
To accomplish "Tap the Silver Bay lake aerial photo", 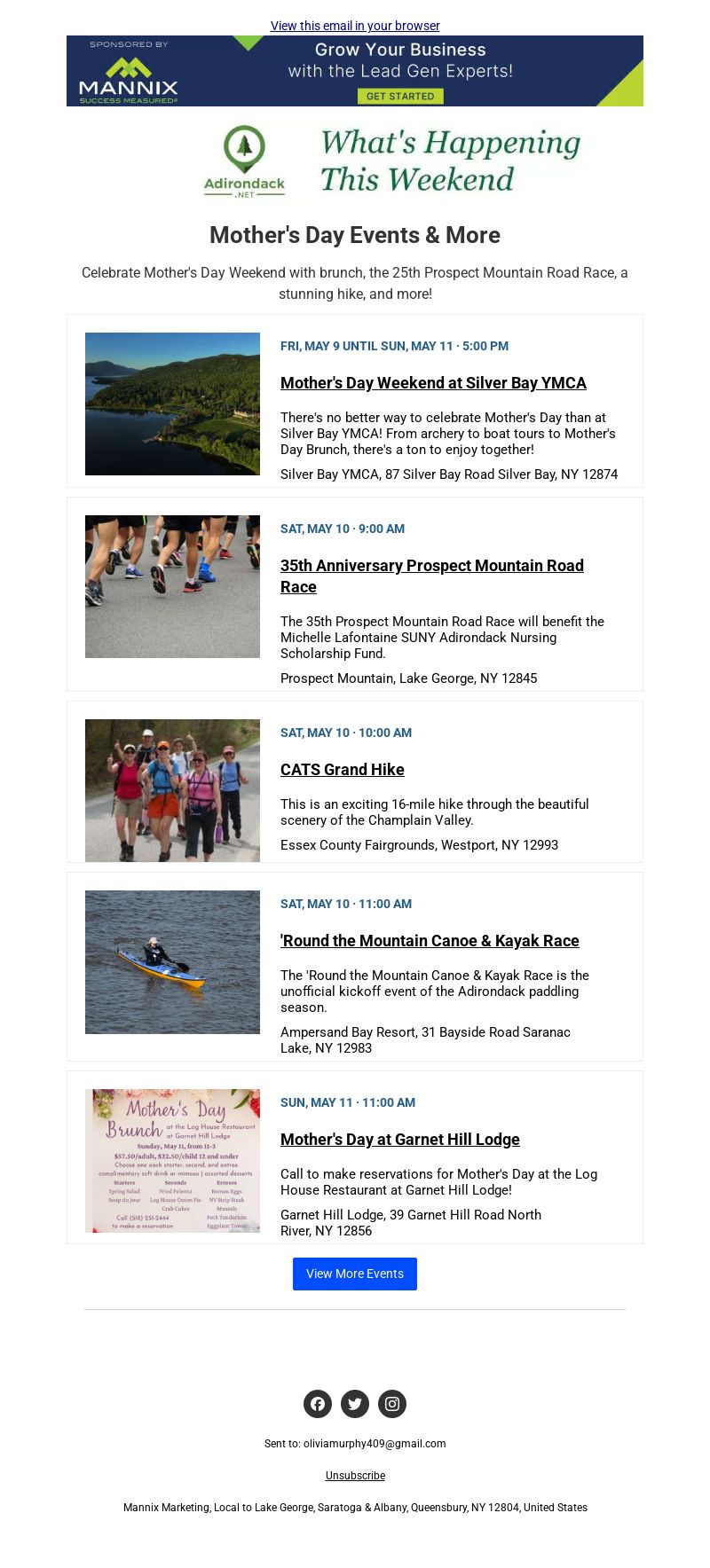I will (x=172, y=404).
